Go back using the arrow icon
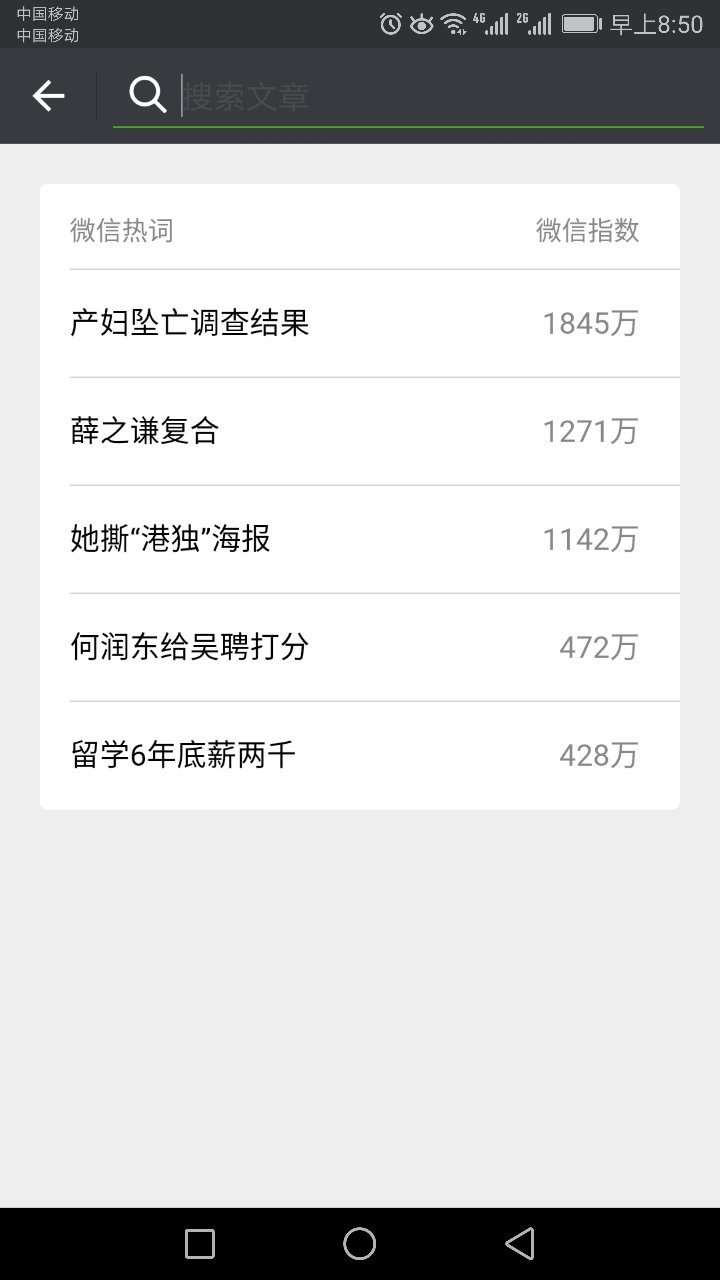Image resolution: width=720 pixels, height=1280 pixels. coord(48,96)
